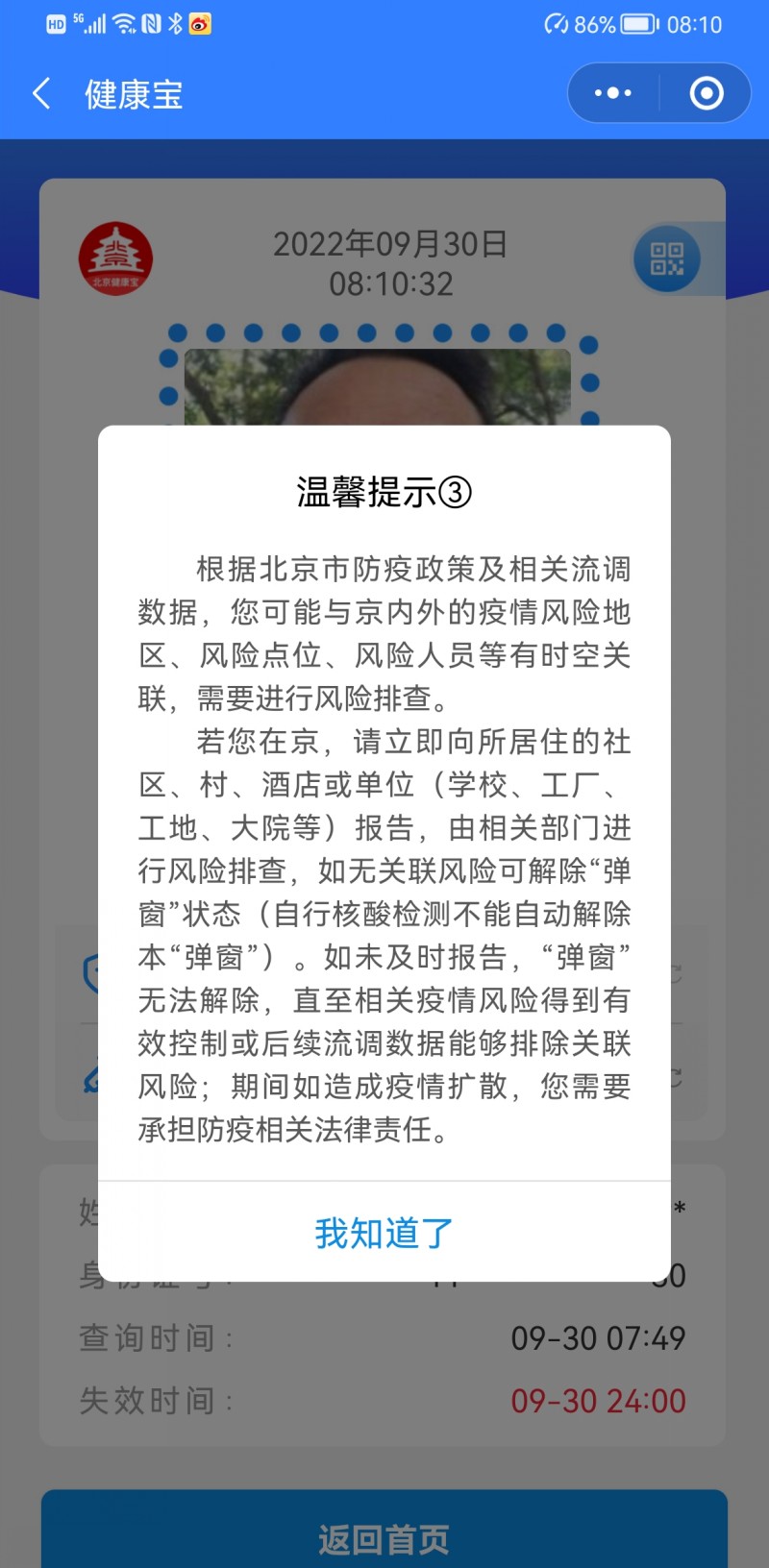The image size is (769, 1568).
Task: Tap 返回首页 button
Action: [384, 1538]
